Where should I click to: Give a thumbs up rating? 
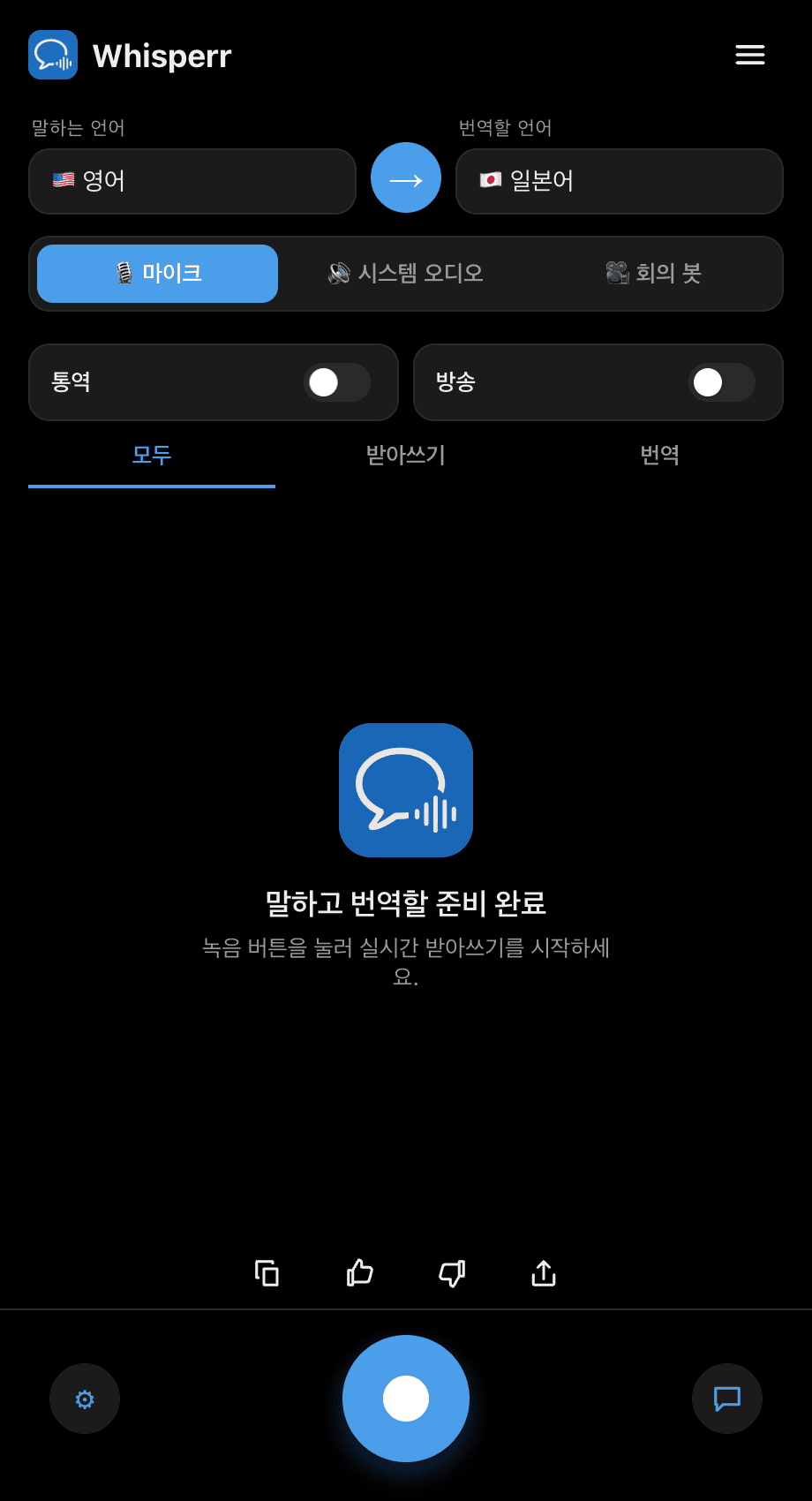coord(359,1273)
